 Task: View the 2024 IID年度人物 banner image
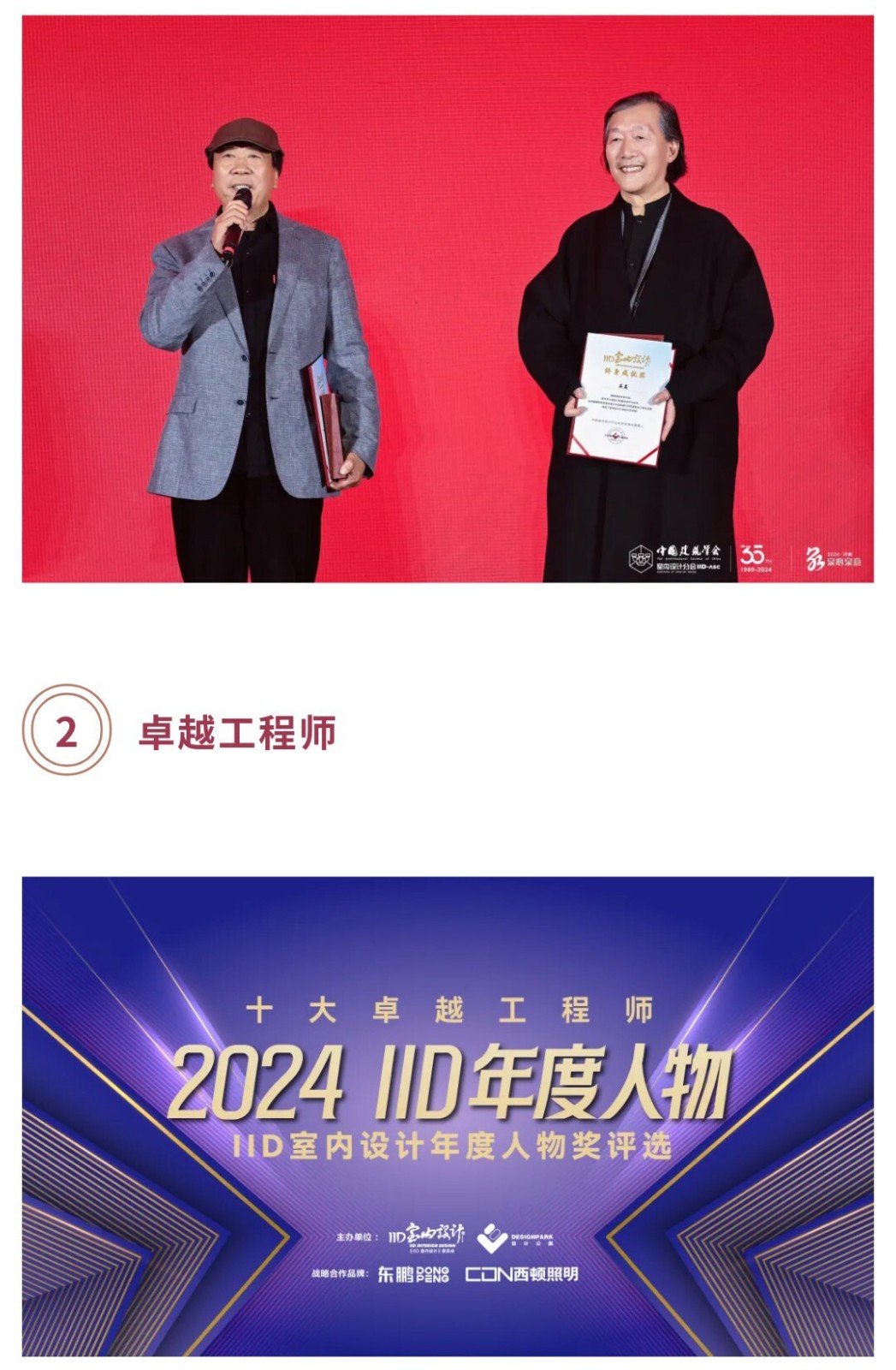coord(448,1116)
